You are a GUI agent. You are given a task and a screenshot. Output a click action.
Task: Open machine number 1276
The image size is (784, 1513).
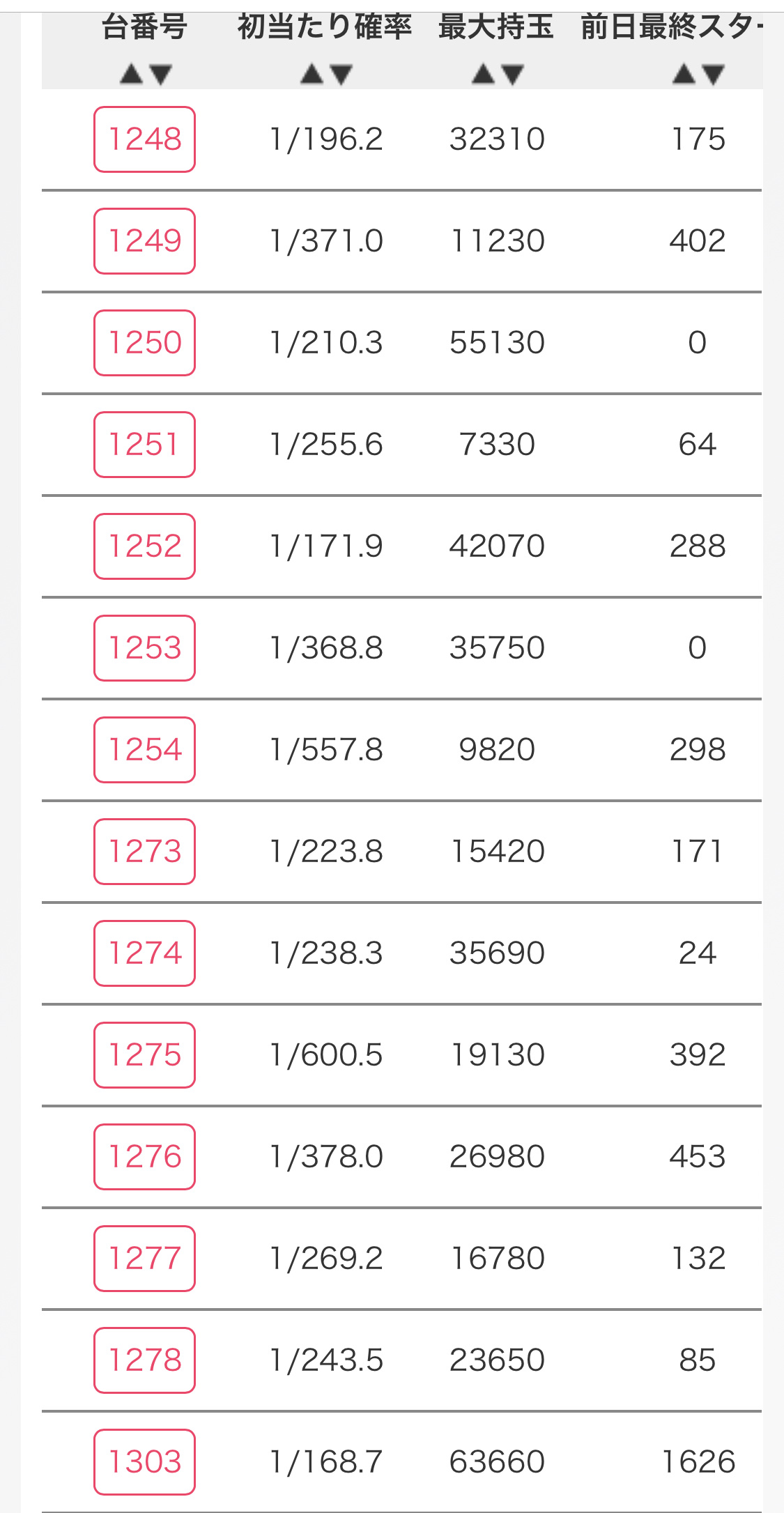click(144, 1157)
